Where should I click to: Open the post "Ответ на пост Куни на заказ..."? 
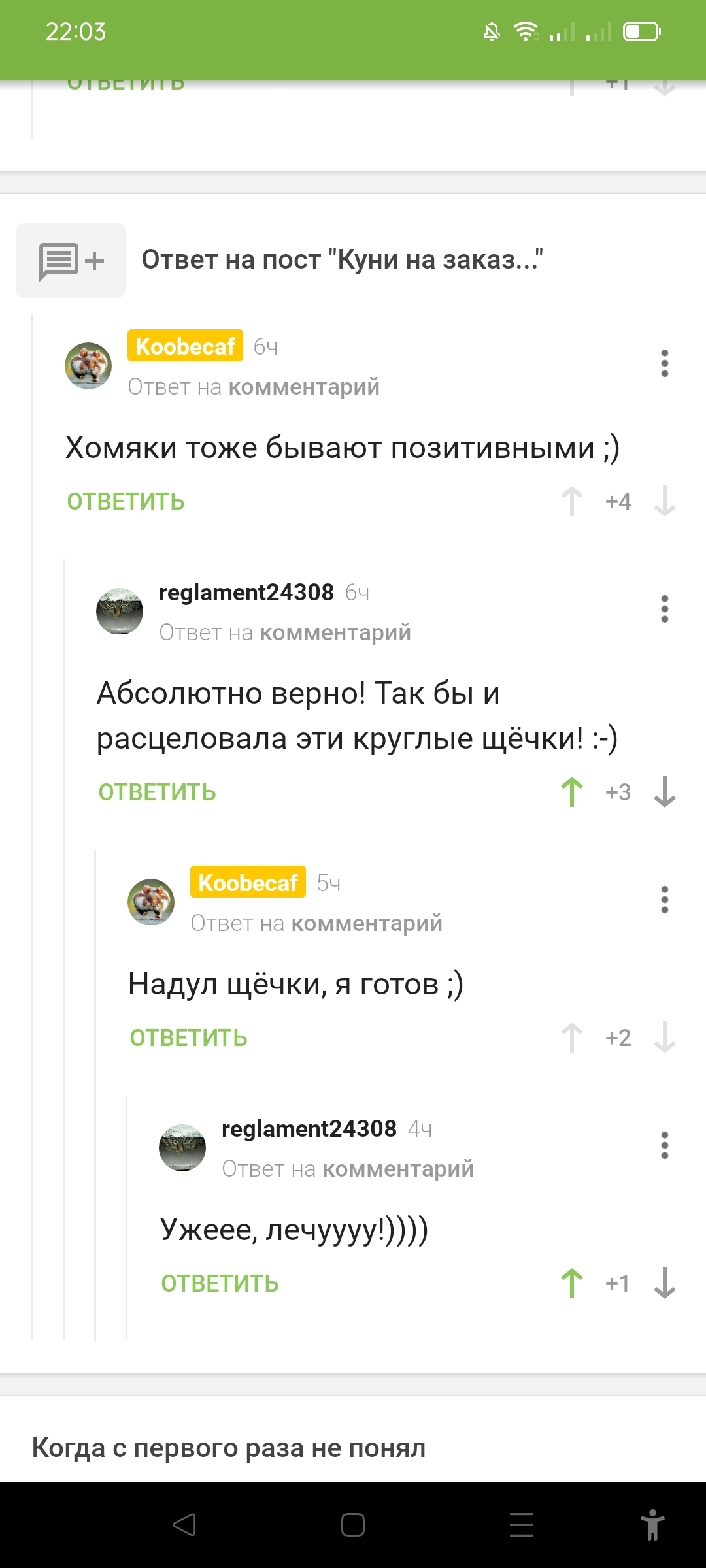coord(342,259)
